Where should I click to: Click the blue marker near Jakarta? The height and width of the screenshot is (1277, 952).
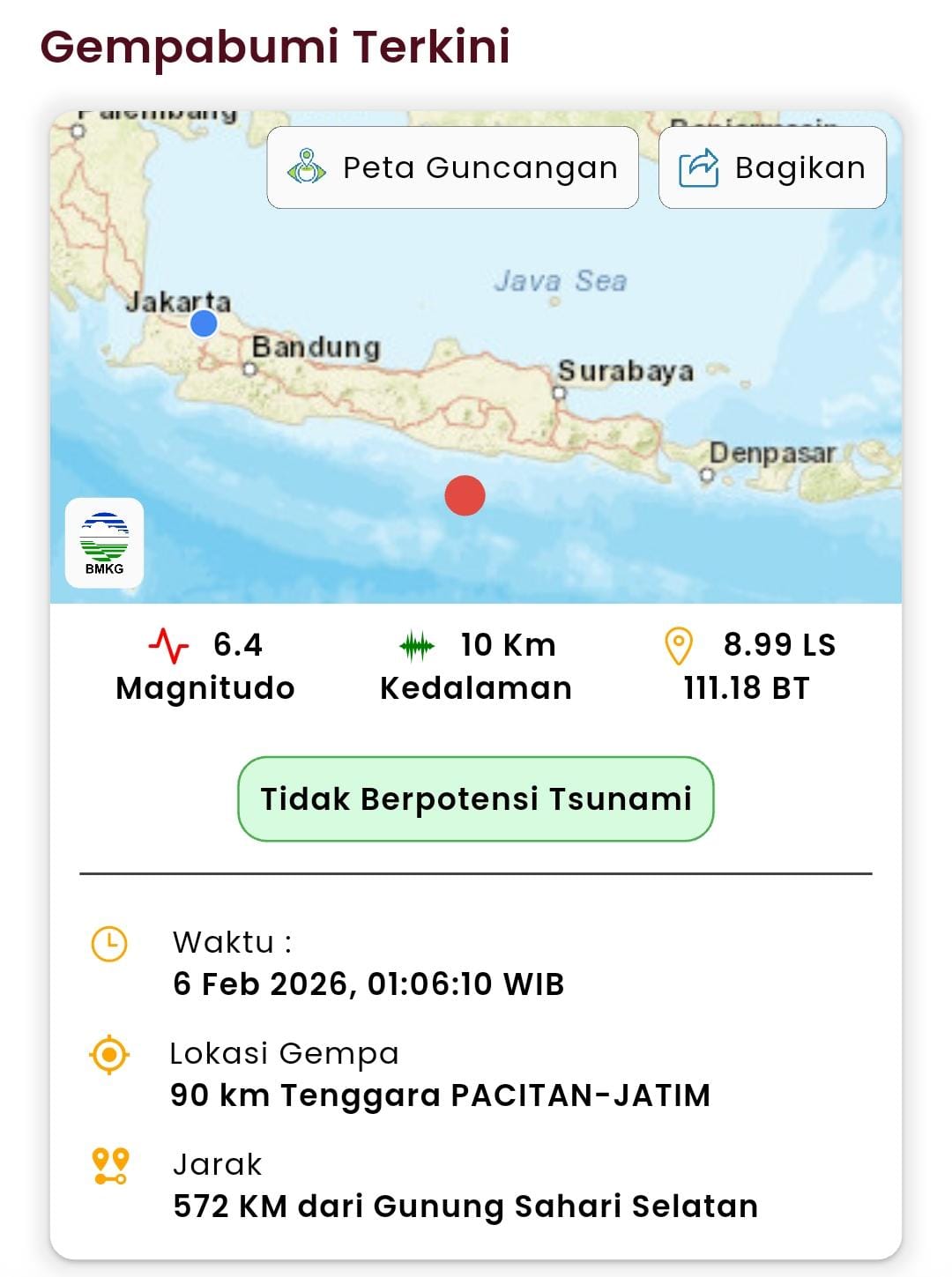tap(205, 324)
